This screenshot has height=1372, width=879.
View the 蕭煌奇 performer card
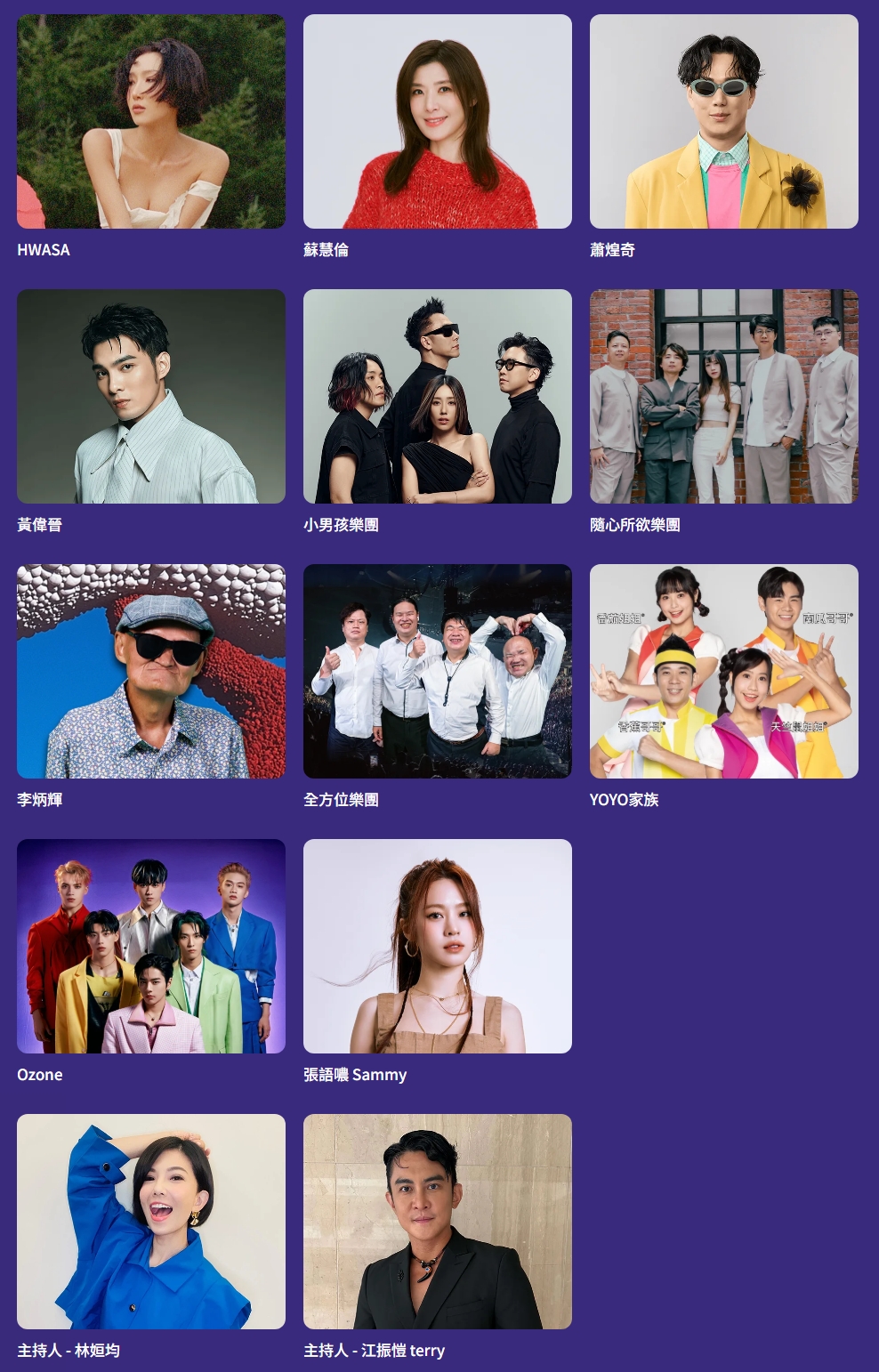(x=723, y=122)
